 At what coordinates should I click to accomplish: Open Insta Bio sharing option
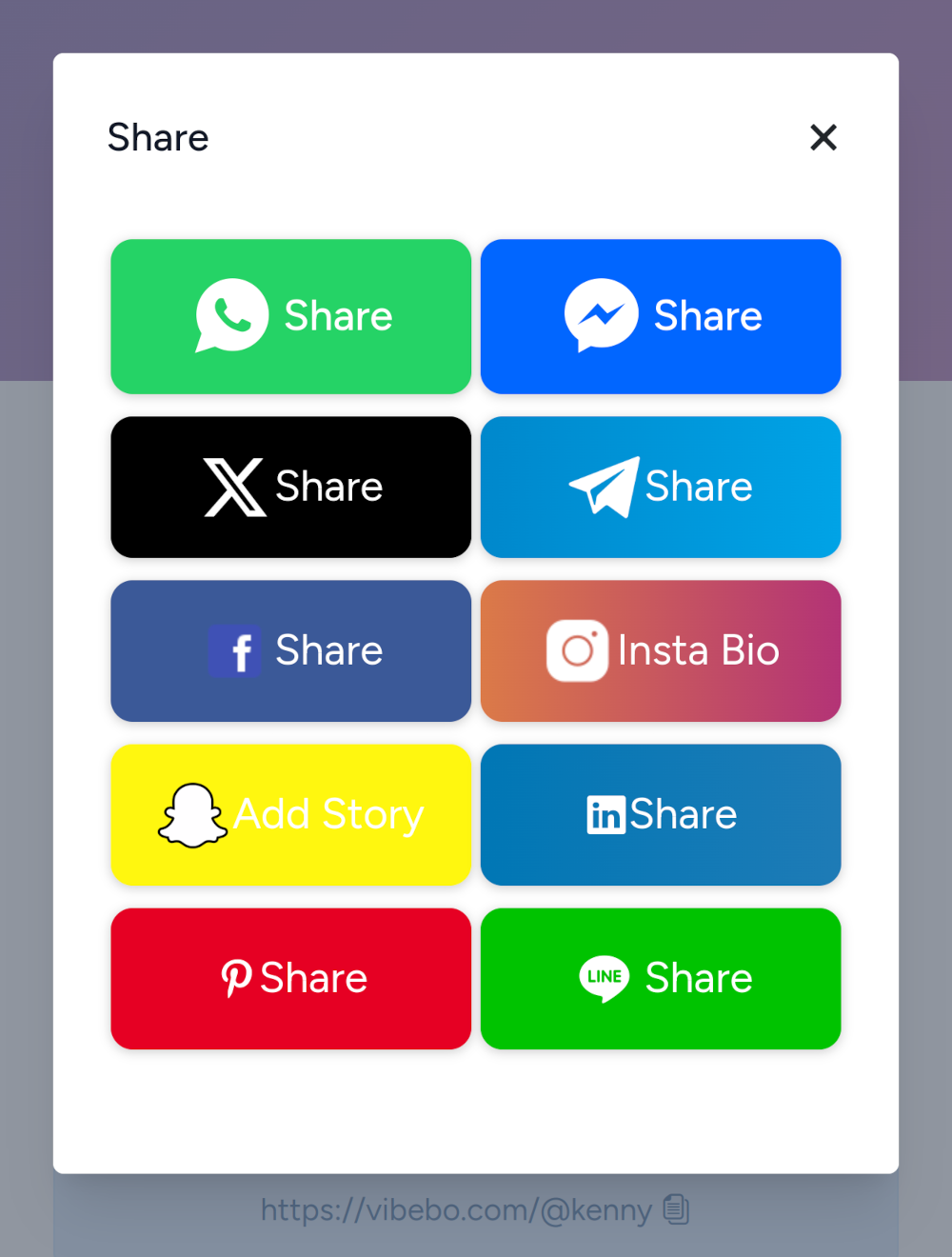[661, 650]
